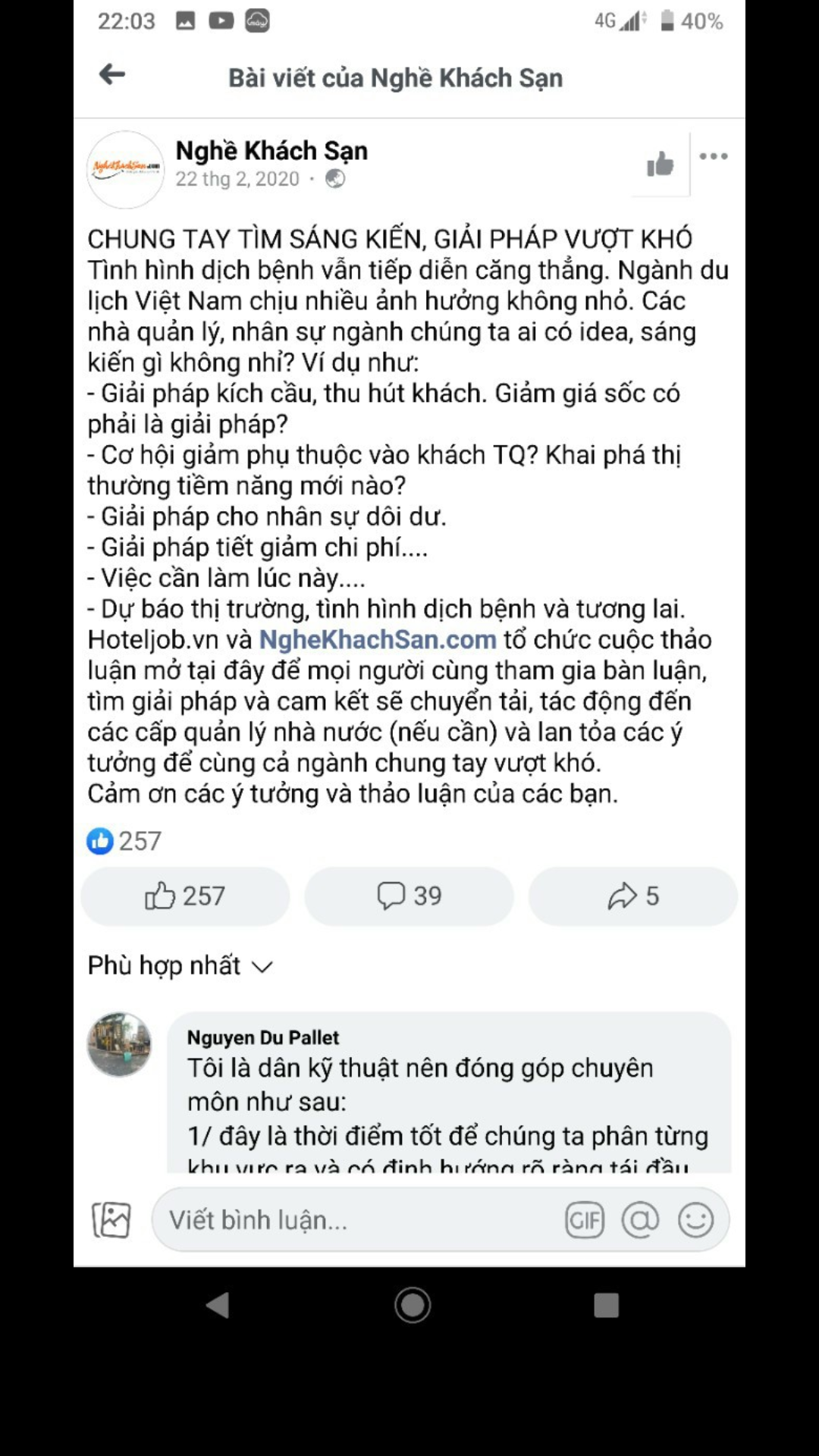Open system recent apps

pyautogui.click(x=606, y=1305)
